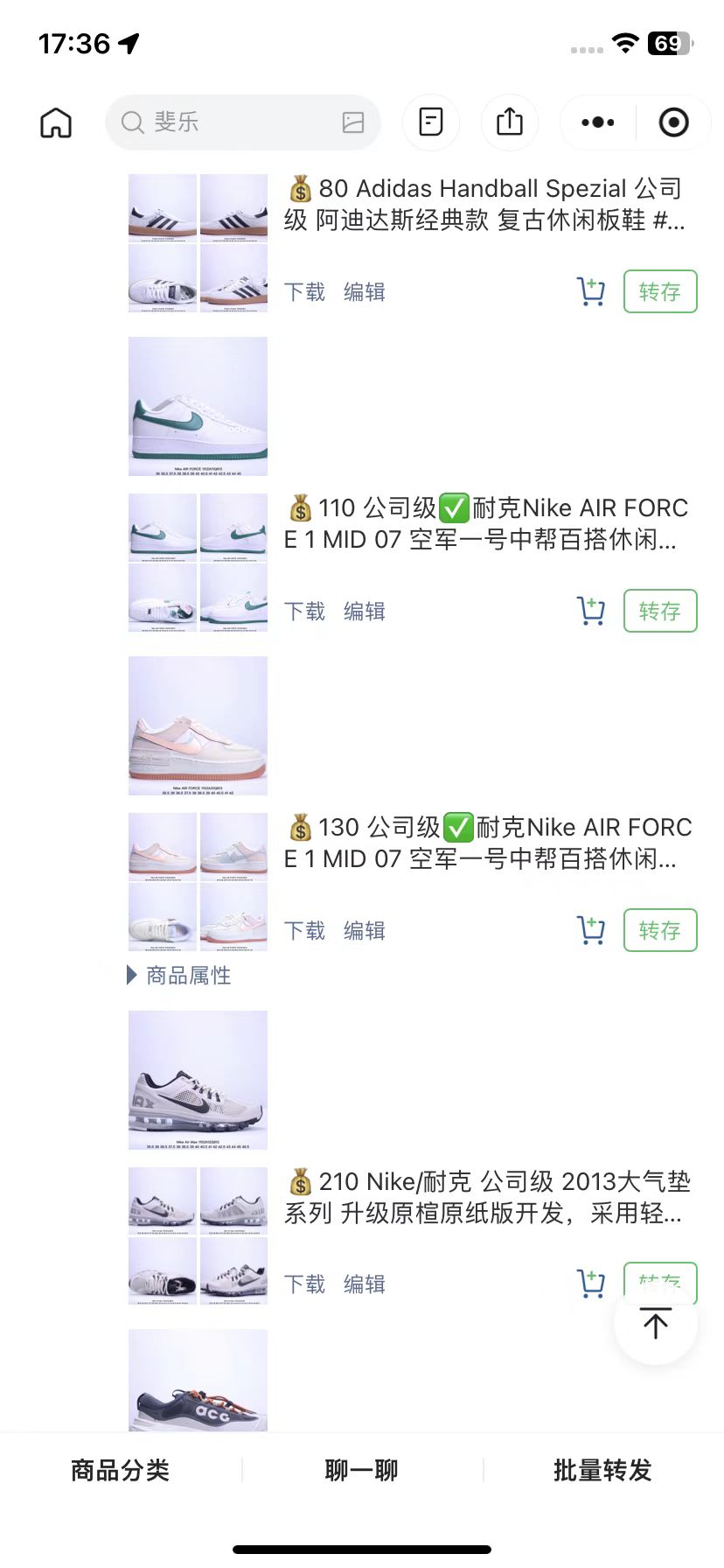Select 批量转发 batch forward
The width and height of the screenshot is (724, 1568).
pyautogui.click(x=603, y=1470)
